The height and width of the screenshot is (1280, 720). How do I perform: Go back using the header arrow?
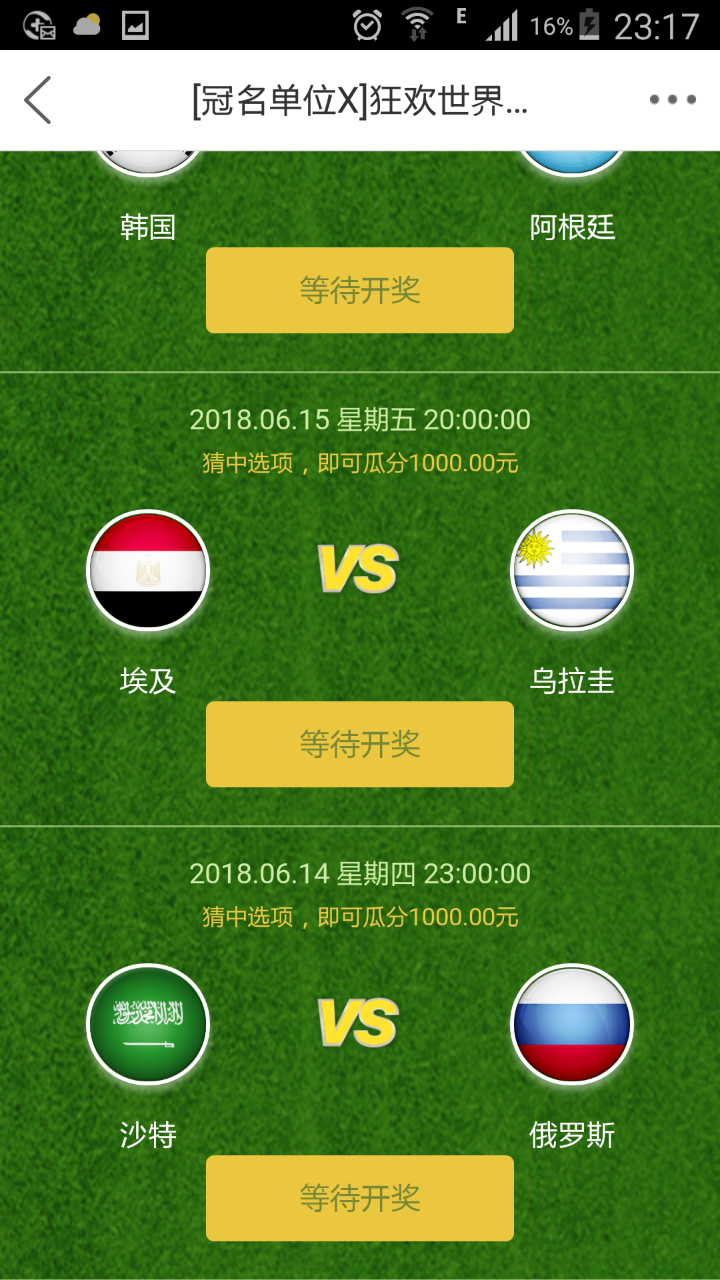click(38, 100)
